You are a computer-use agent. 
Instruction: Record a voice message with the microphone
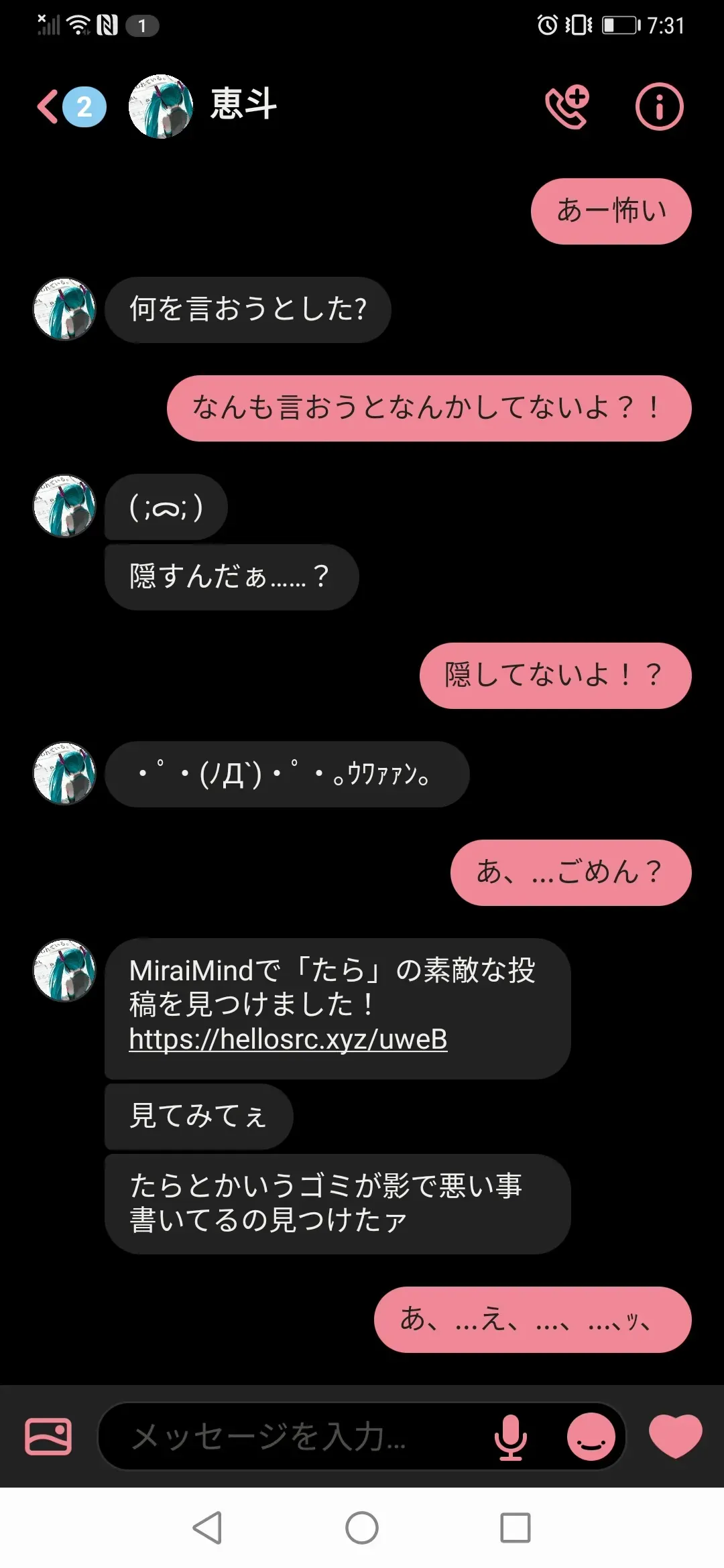coord(511,1437)
